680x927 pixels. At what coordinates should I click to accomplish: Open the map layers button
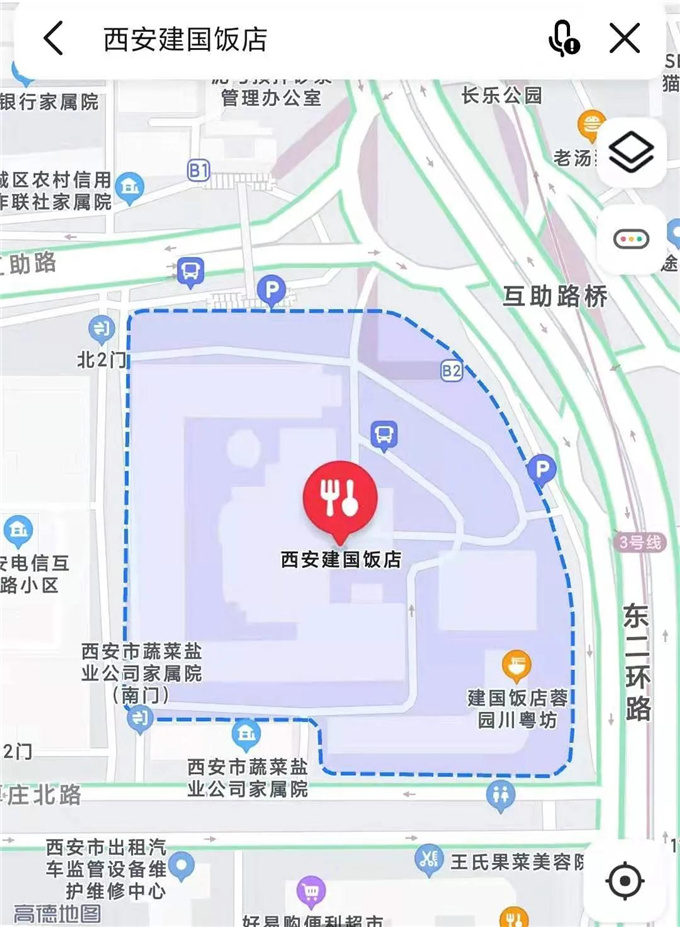(x=632, y=153)
